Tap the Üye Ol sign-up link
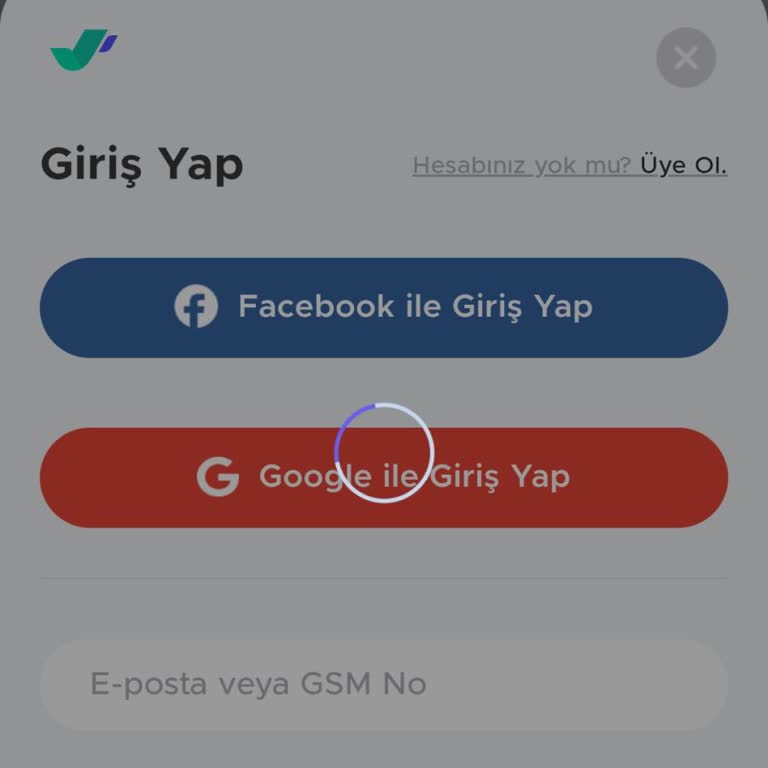 pos(683,165)
